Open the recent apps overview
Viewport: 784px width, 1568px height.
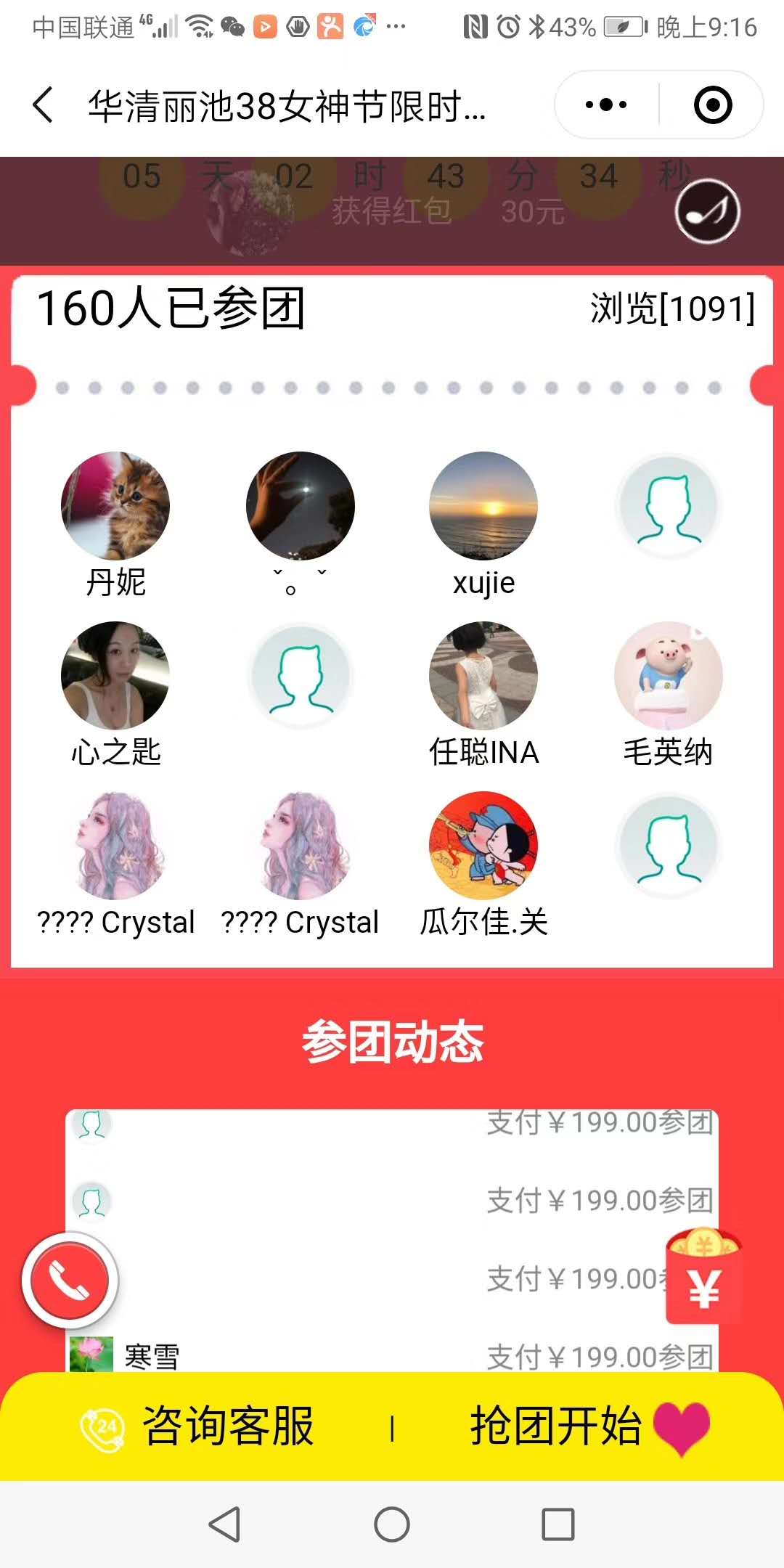click(x=558, y=1524)
